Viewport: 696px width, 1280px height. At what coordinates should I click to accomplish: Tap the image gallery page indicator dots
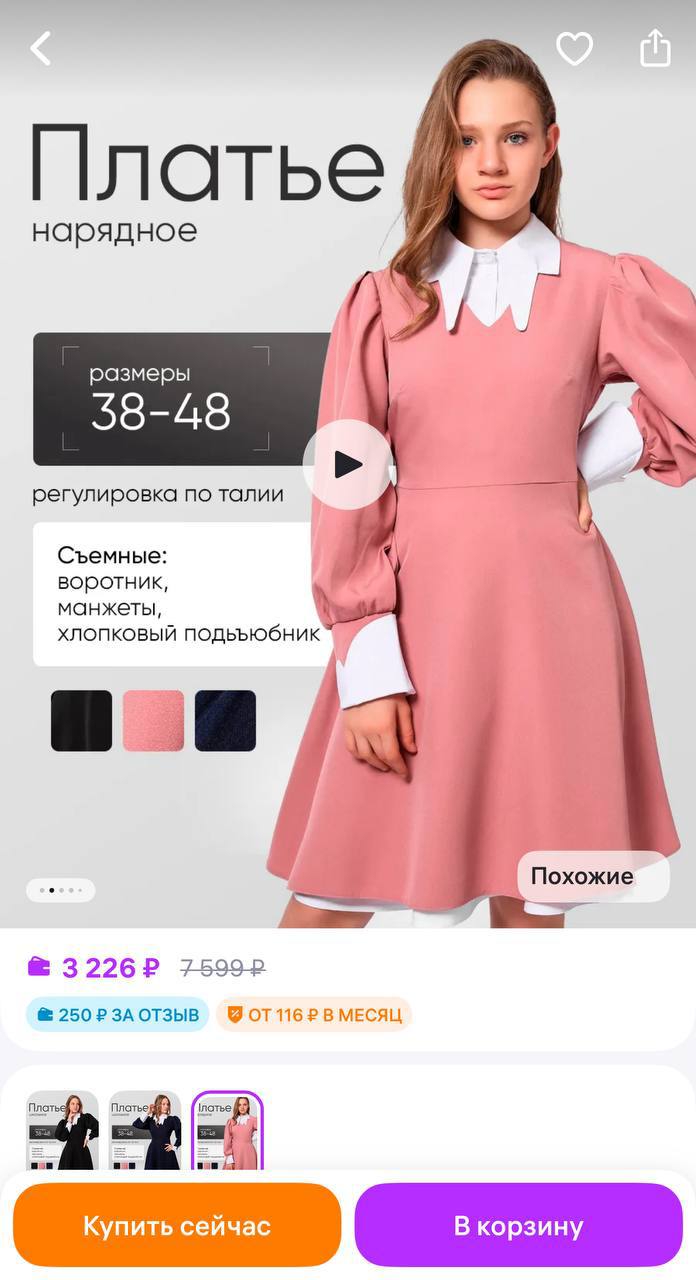[x=60, y=890]
